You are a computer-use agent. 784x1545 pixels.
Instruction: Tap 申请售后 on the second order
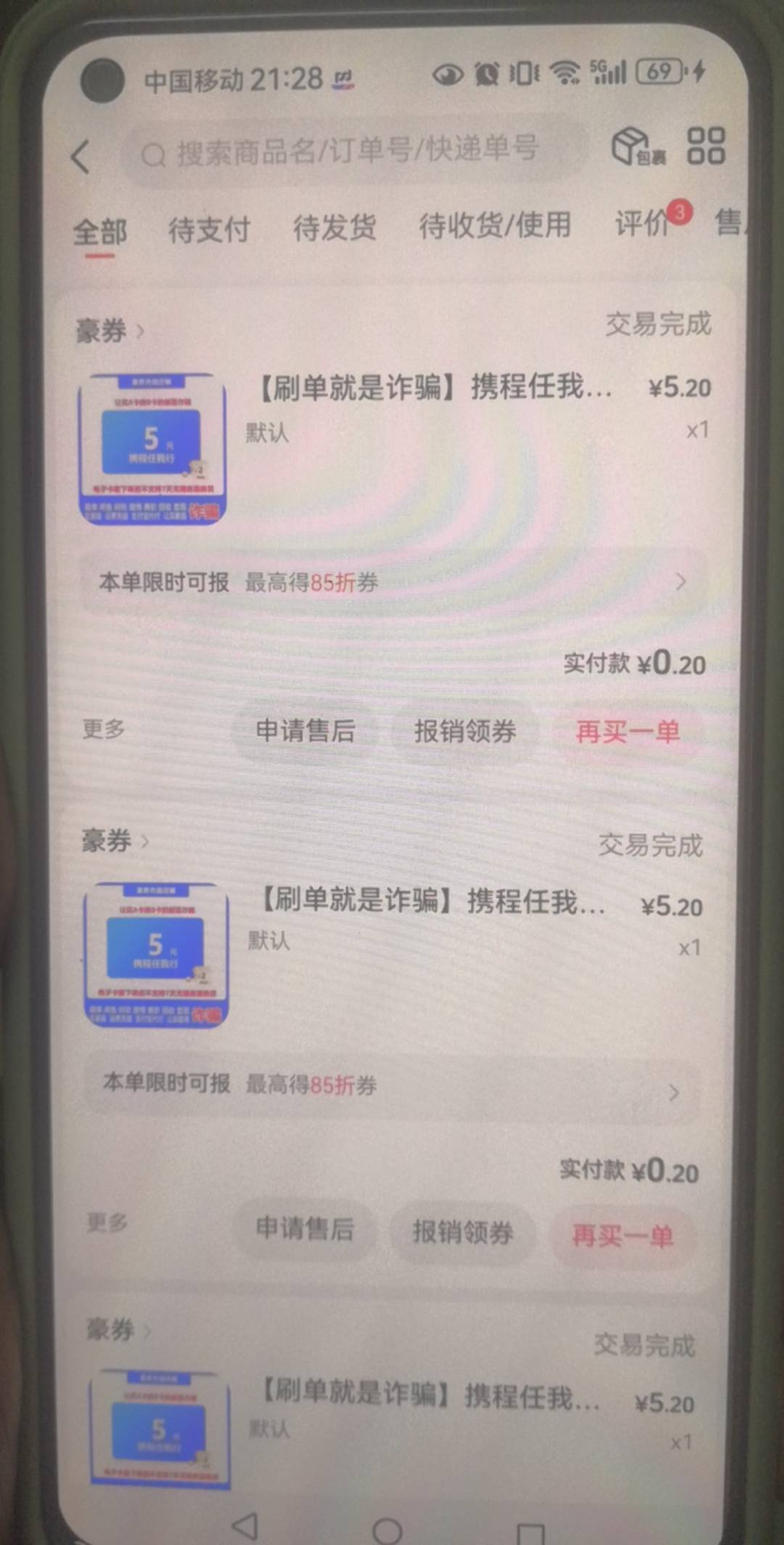305,1228
